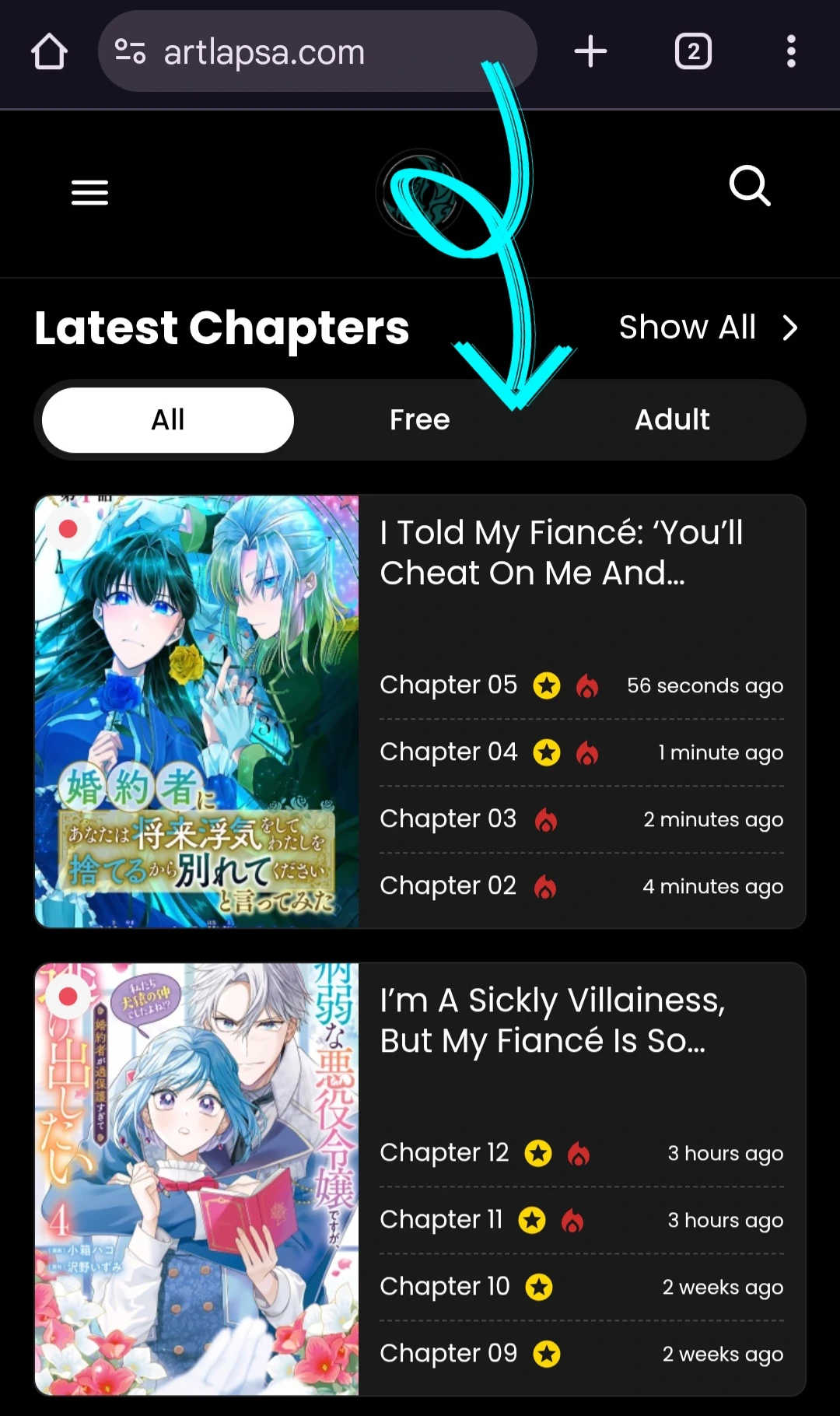Read Chapter 05 posted 56 seconds ago
This screenshot has height=1416, width=840.
click(x=448, y=685)
